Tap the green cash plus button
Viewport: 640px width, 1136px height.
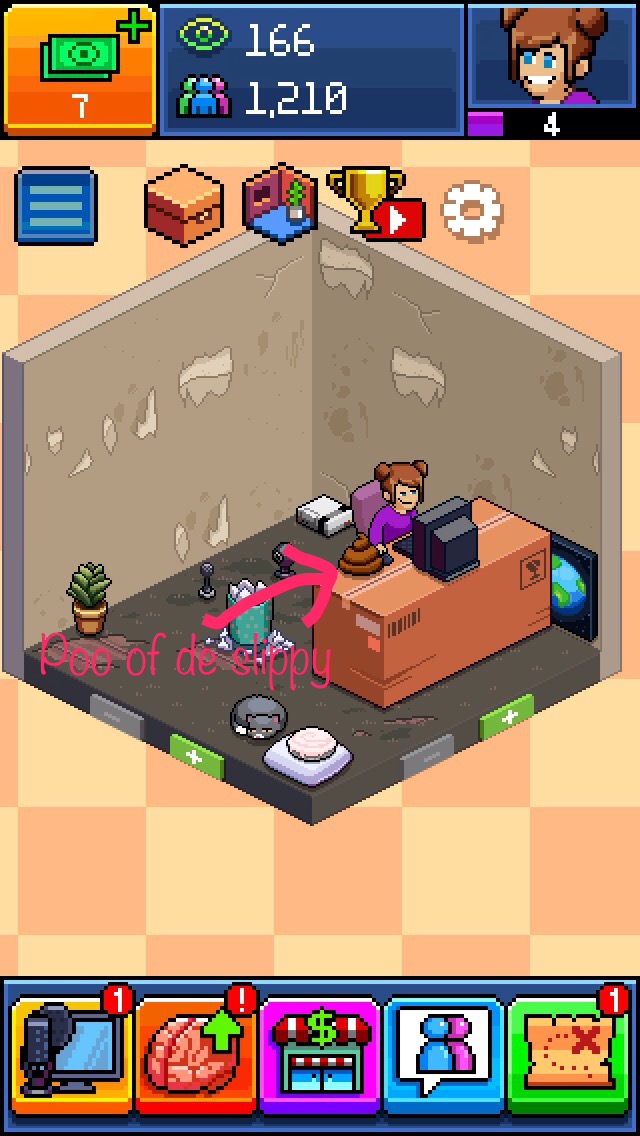(x=80, y=67)
